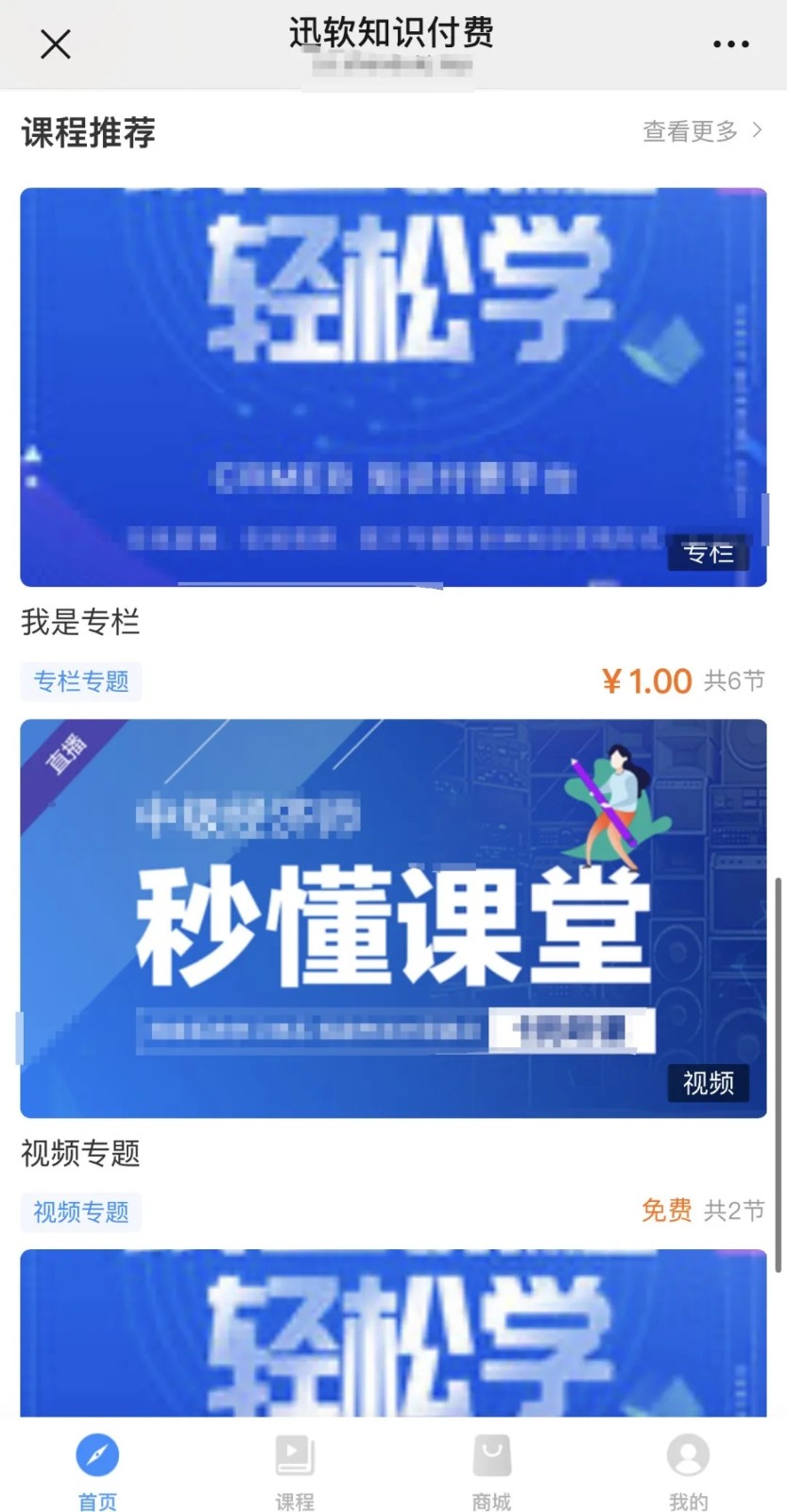Click the 专栏 badge on the first banner
787x1512 pixels.
(710, 554)
